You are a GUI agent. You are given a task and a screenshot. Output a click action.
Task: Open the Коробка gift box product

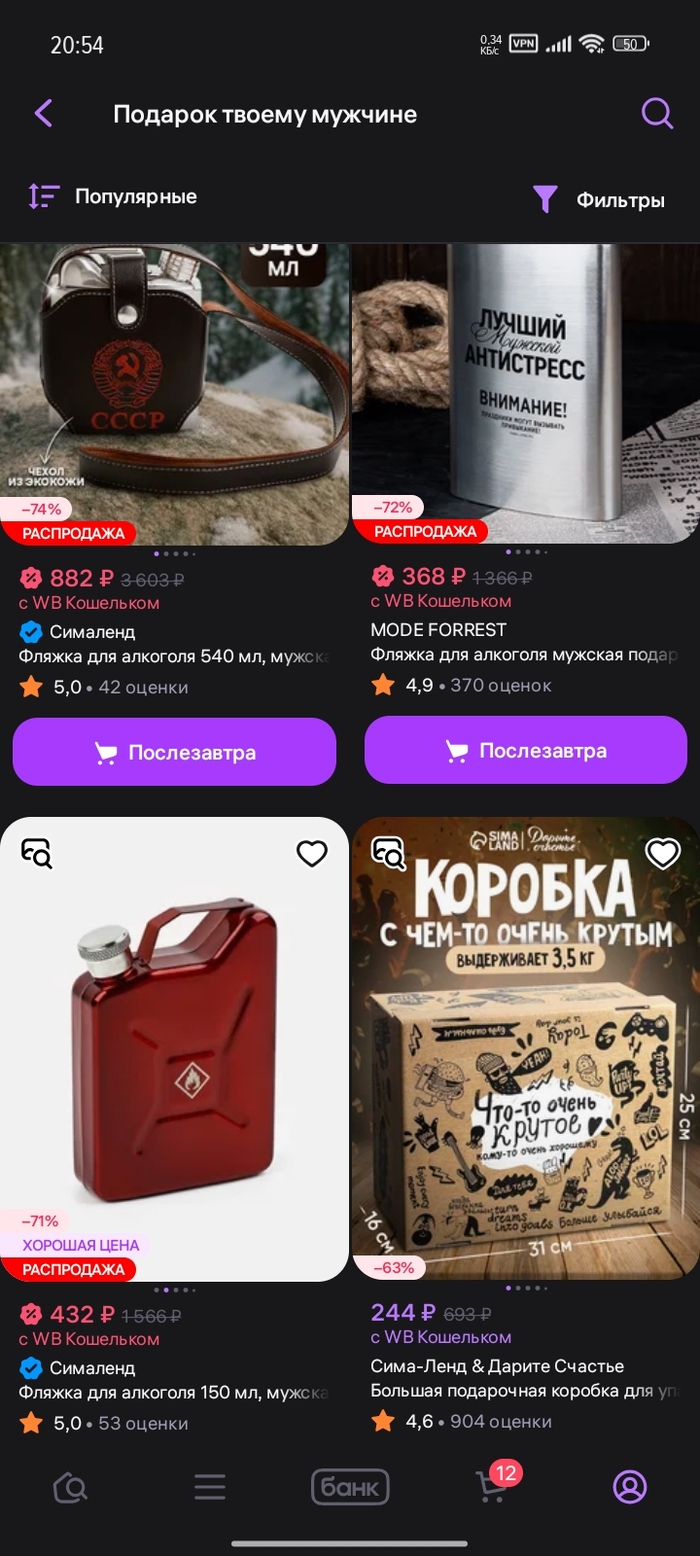click(525, 1050)
